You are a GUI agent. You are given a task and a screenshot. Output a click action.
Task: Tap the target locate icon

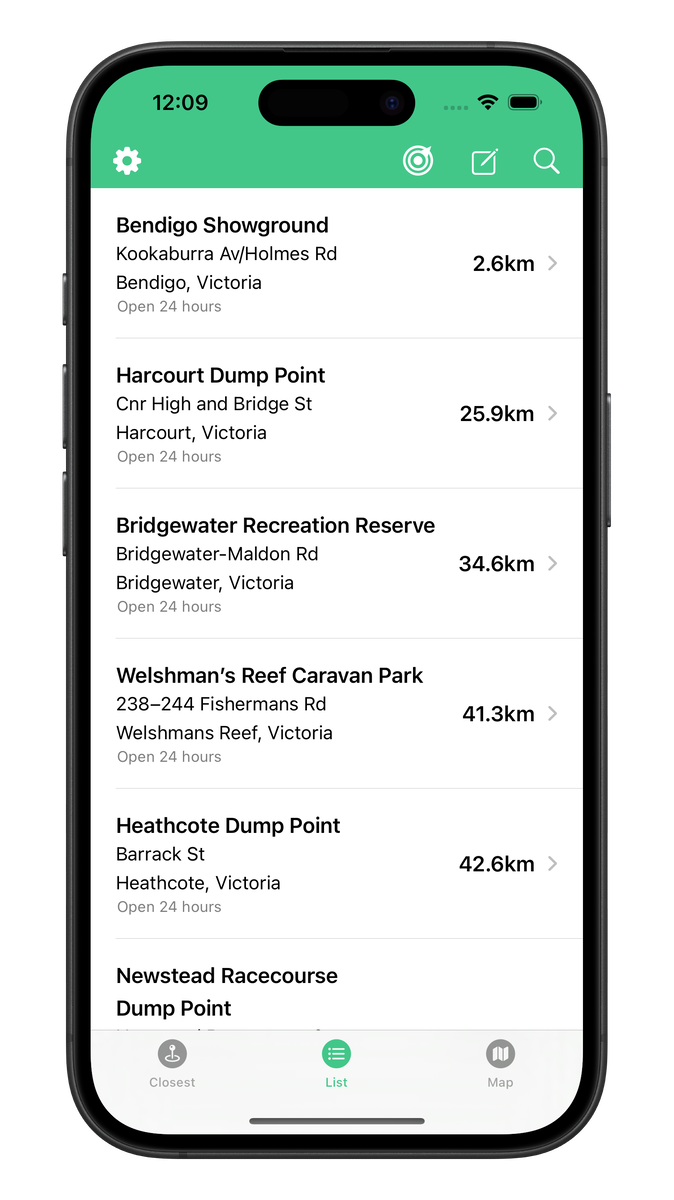418,161
